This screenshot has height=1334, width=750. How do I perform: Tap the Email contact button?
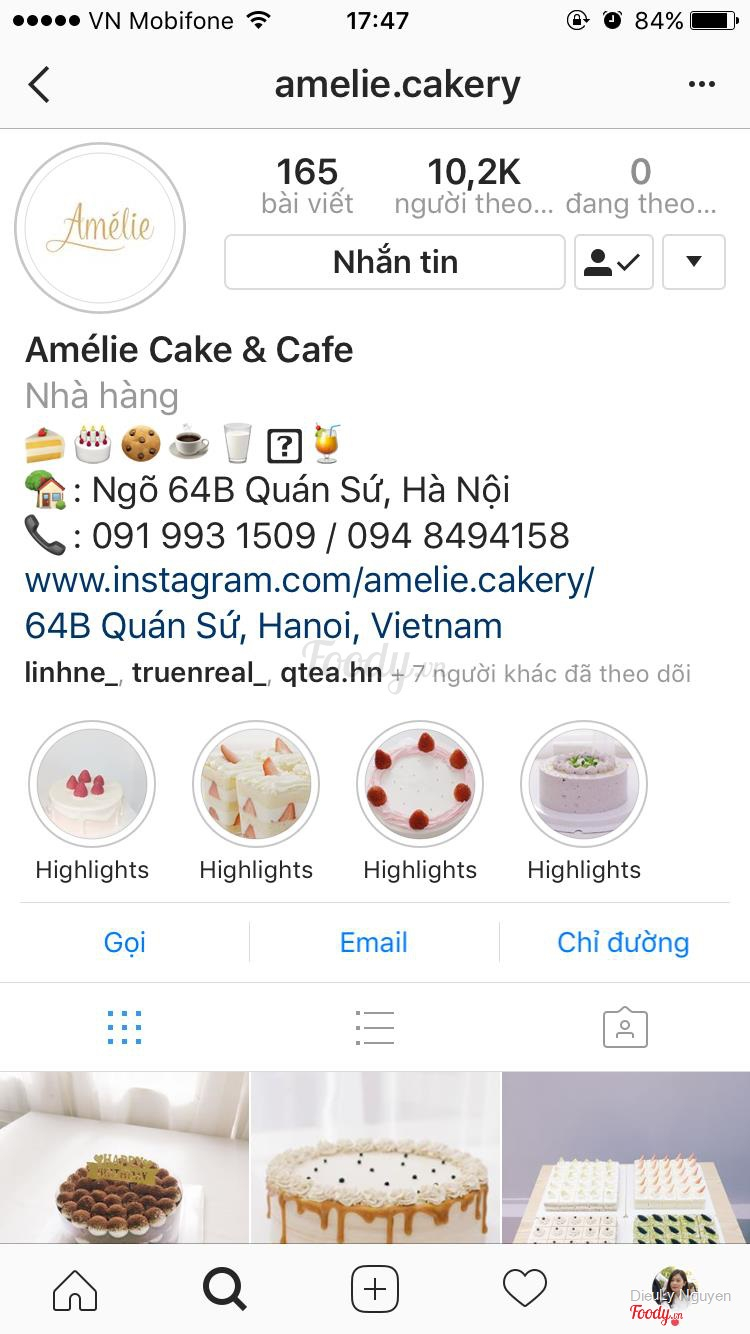point(374,942)
